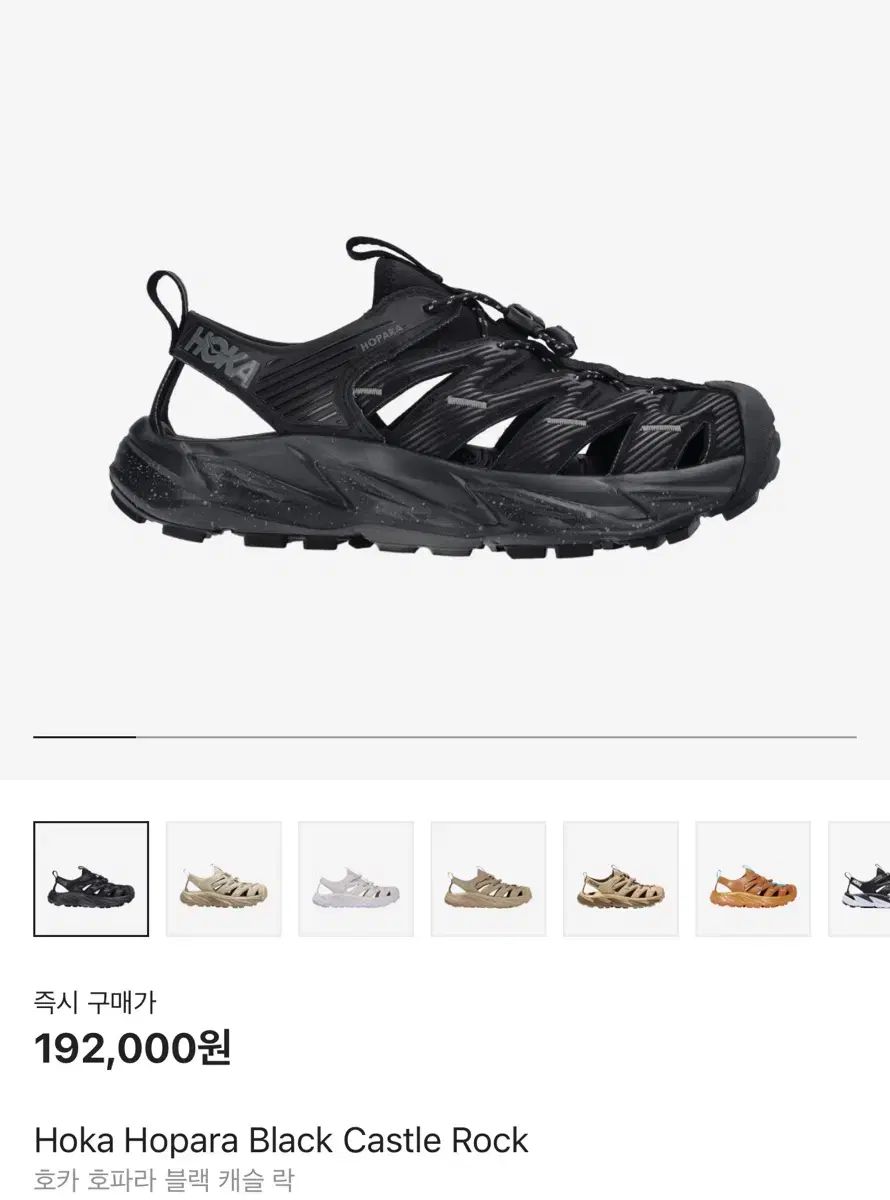Select the beige sand Hopara variant thumbnail

224,879
